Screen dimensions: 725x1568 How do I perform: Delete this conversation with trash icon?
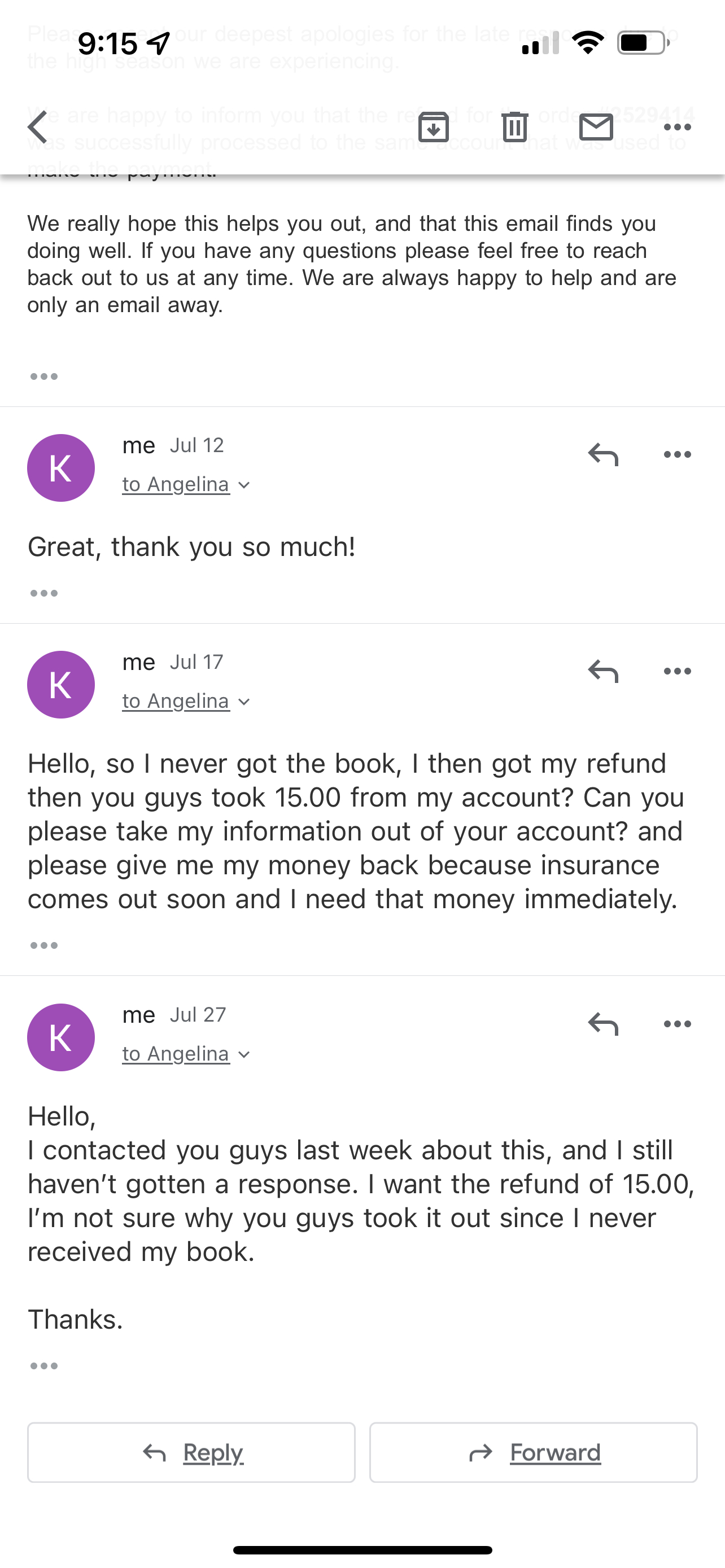point(515,127)
